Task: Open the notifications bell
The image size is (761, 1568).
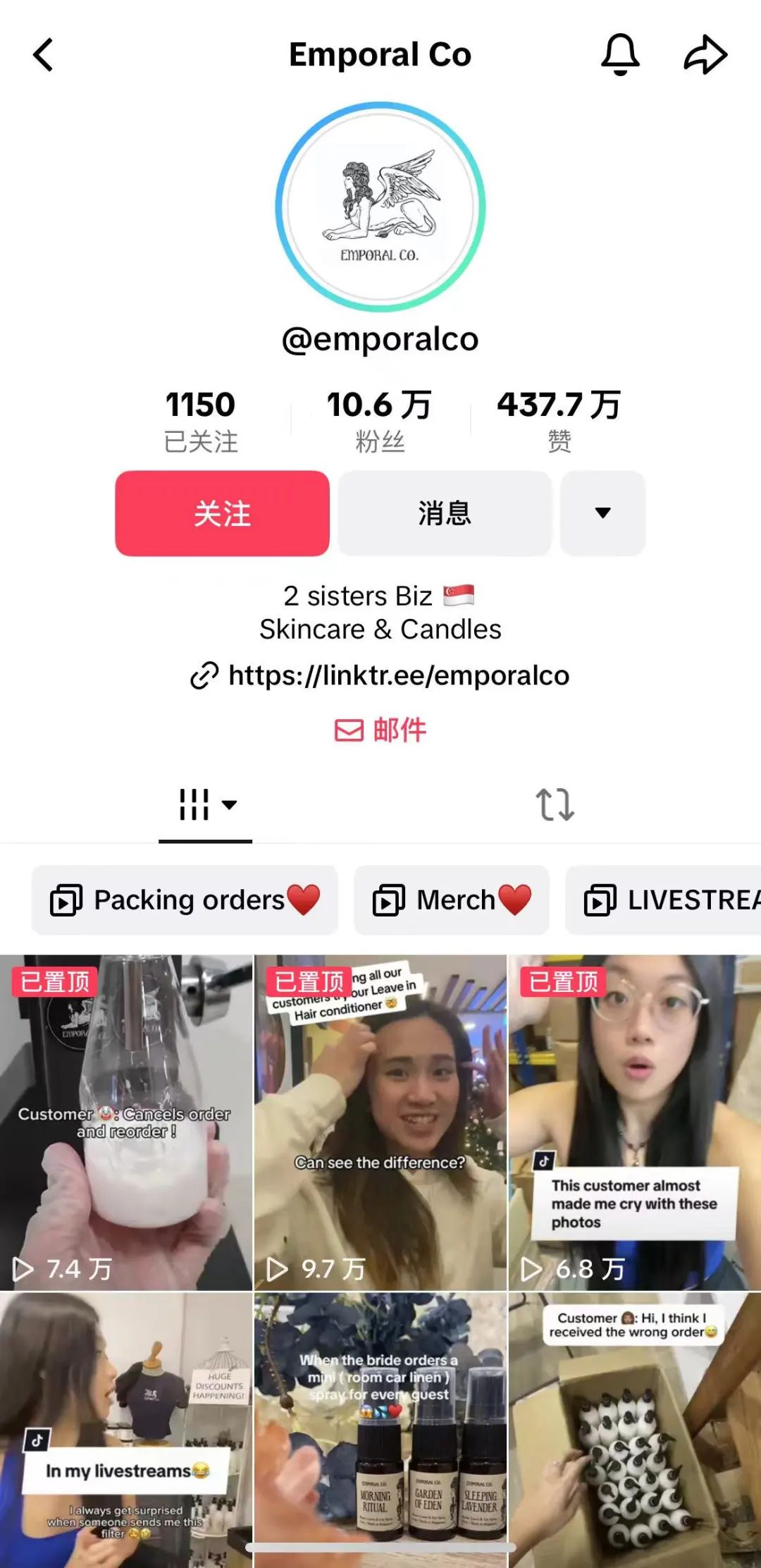Action: (x=620, y=54)
